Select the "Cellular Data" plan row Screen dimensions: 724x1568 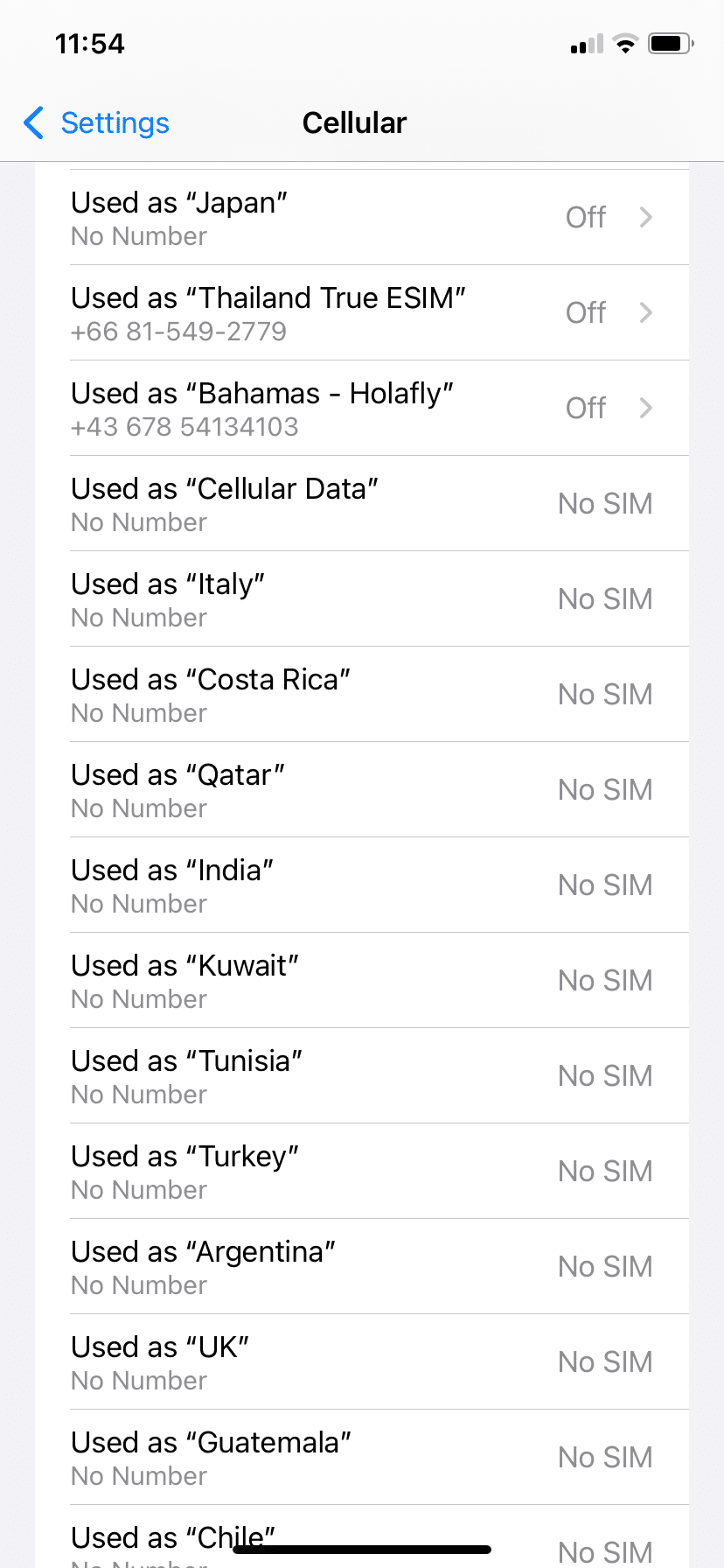tap(362, 504)
